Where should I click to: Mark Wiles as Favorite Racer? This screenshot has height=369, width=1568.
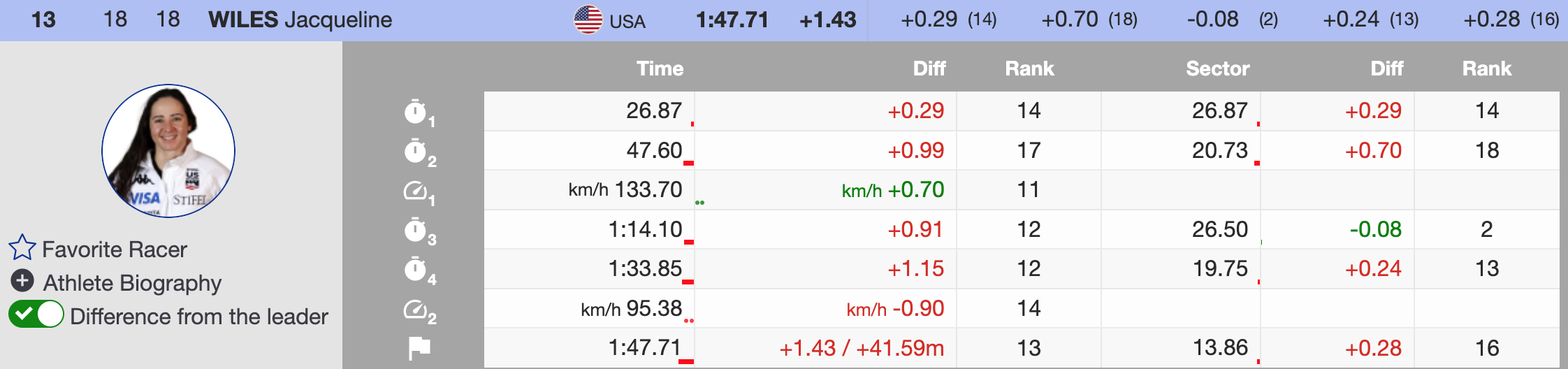[22, 248]
